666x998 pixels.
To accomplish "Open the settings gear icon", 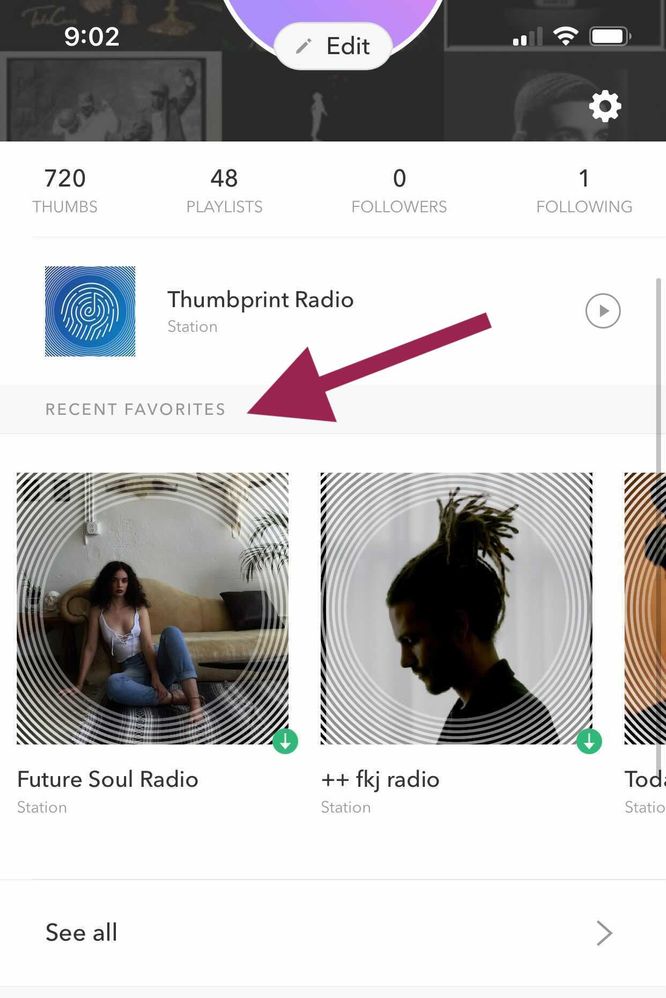I will 605,106.
